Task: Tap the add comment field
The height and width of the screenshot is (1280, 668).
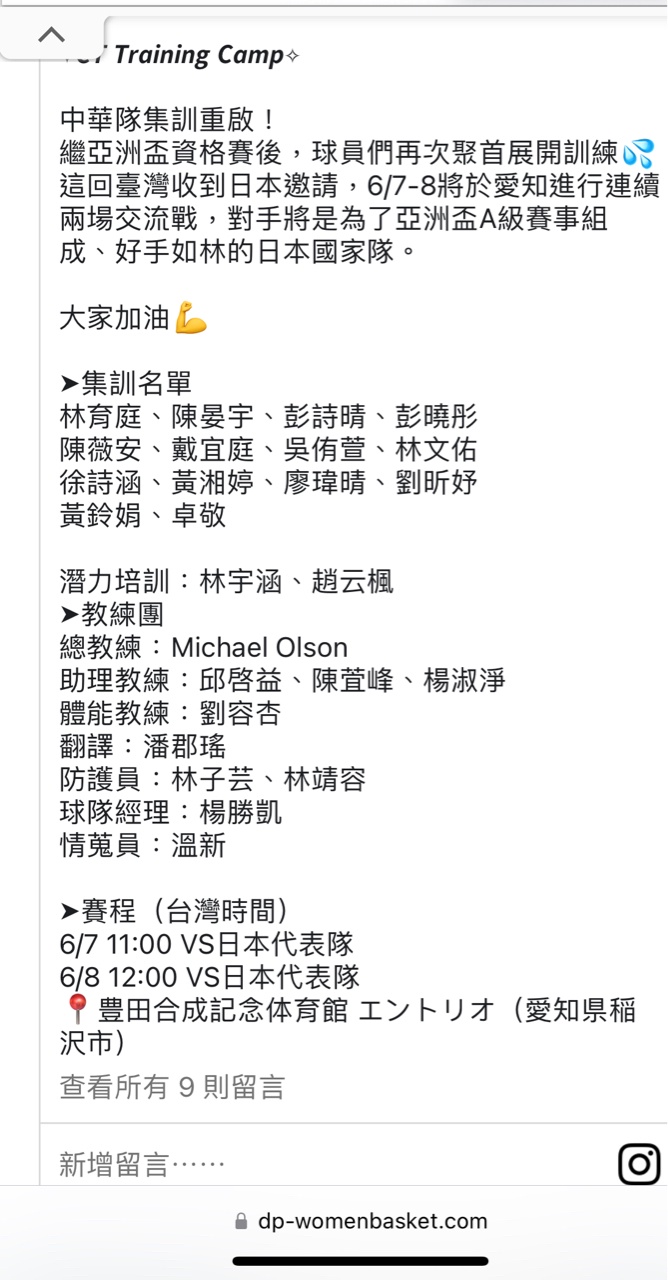Action: click(330, 1164)
